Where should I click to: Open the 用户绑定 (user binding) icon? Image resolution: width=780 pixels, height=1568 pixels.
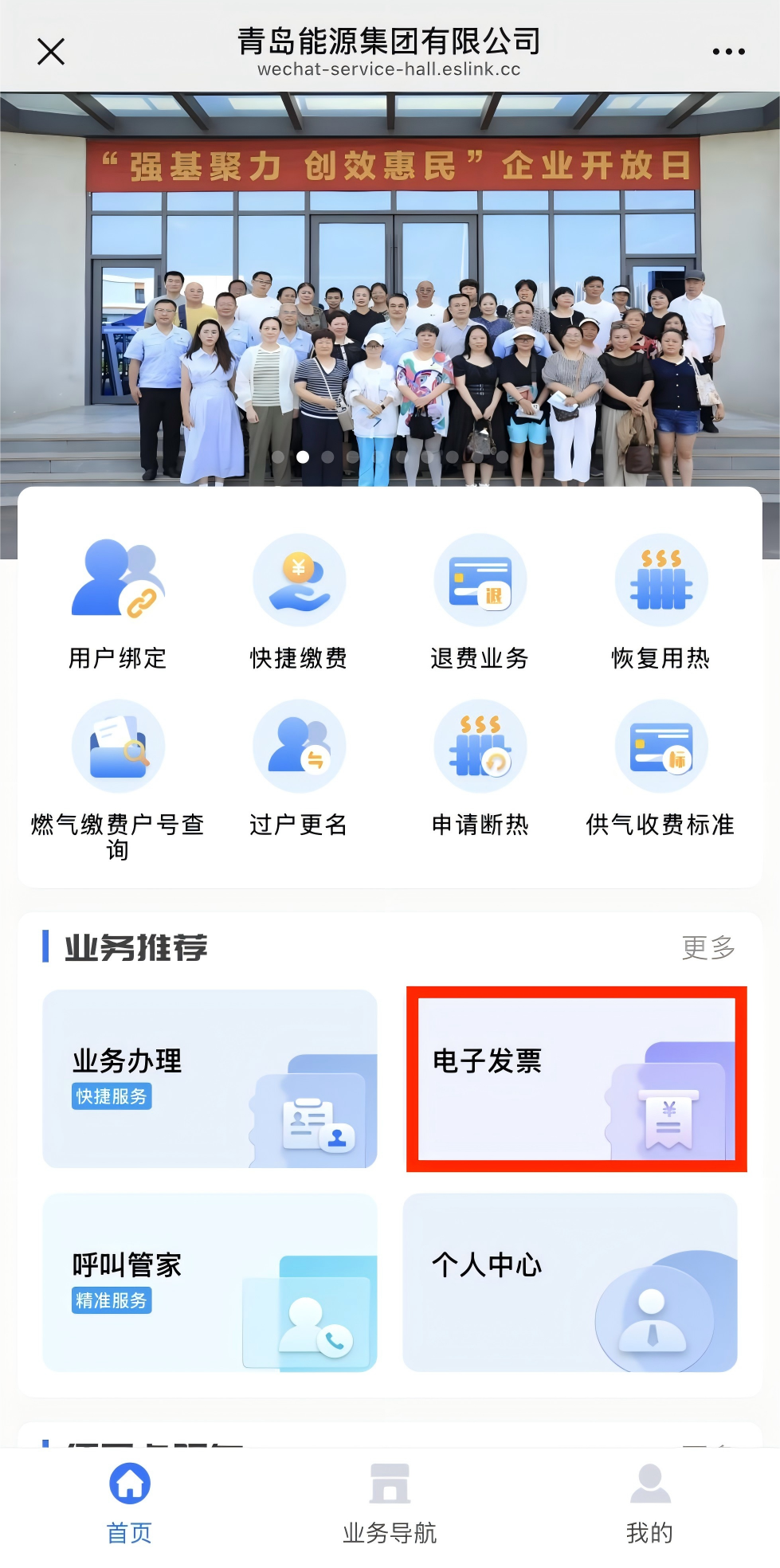[x=117, y=606]
